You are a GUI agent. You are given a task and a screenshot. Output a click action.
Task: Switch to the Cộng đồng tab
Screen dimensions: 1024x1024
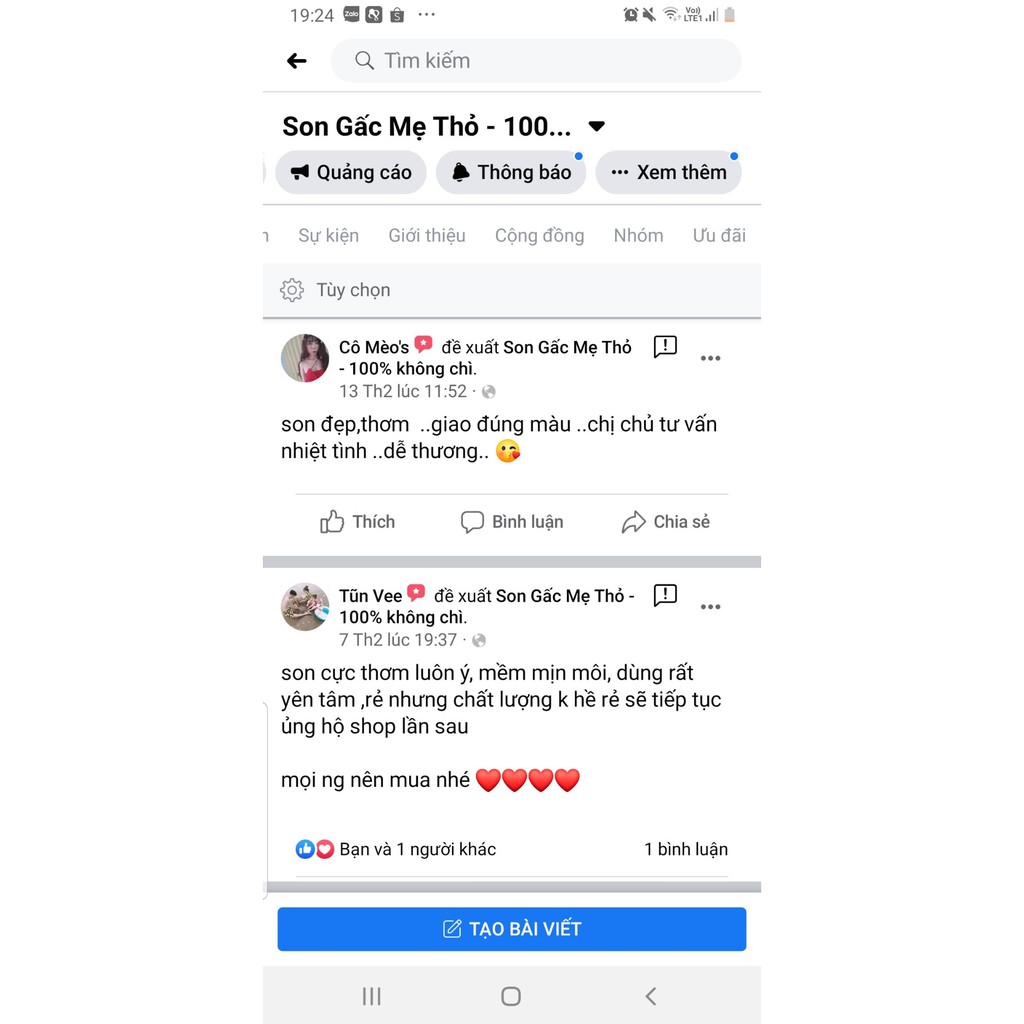pyautogui.click(x=539, y=236)
